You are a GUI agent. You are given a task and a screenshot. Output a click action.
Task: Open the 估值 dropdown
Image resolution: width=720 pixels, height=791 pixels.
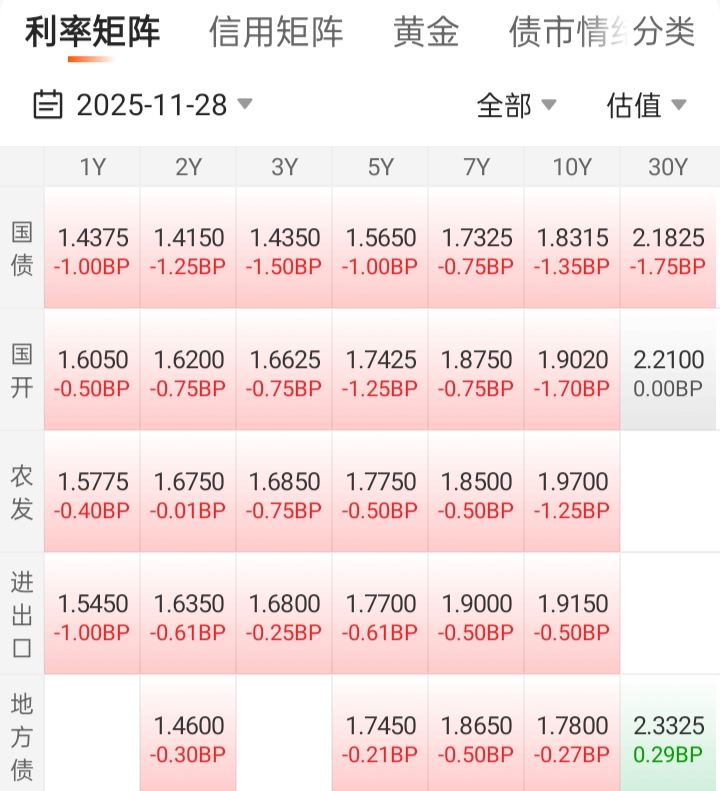tap(646, 105)
